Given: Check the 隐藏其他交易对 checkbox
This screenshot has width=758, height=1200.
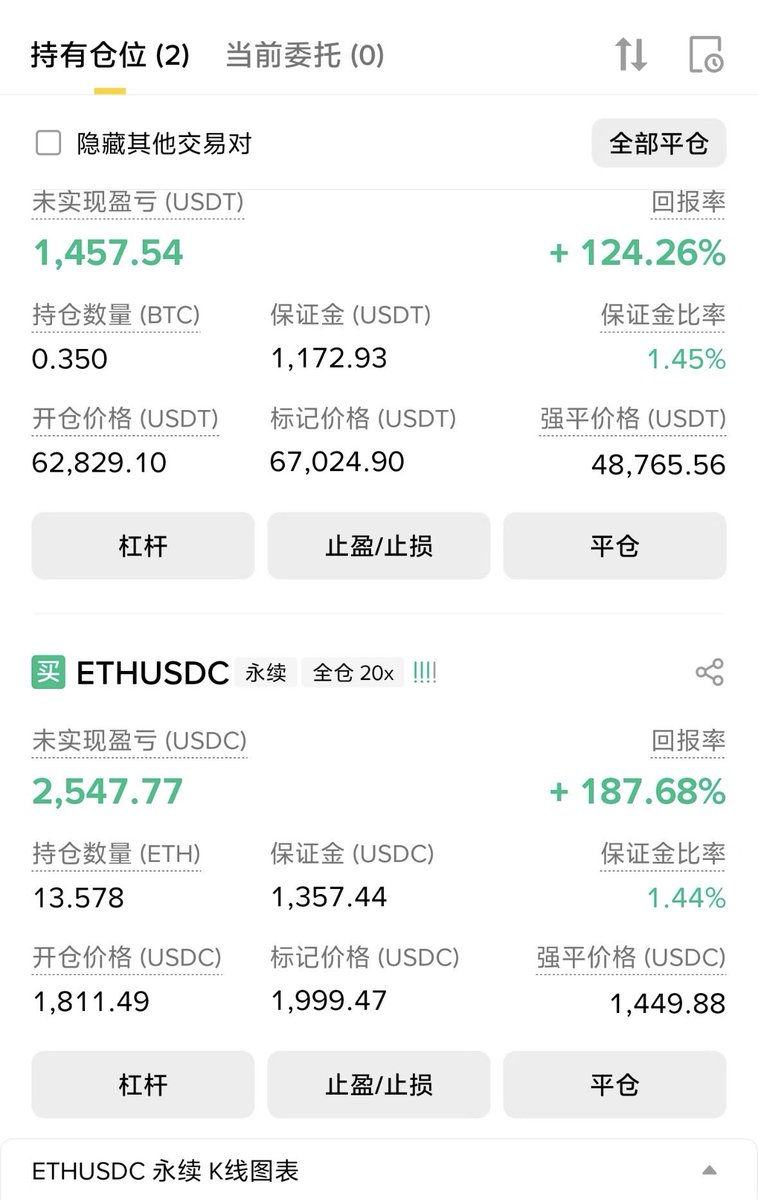Looking at the screenshot, I should click(x=48, y=143).
